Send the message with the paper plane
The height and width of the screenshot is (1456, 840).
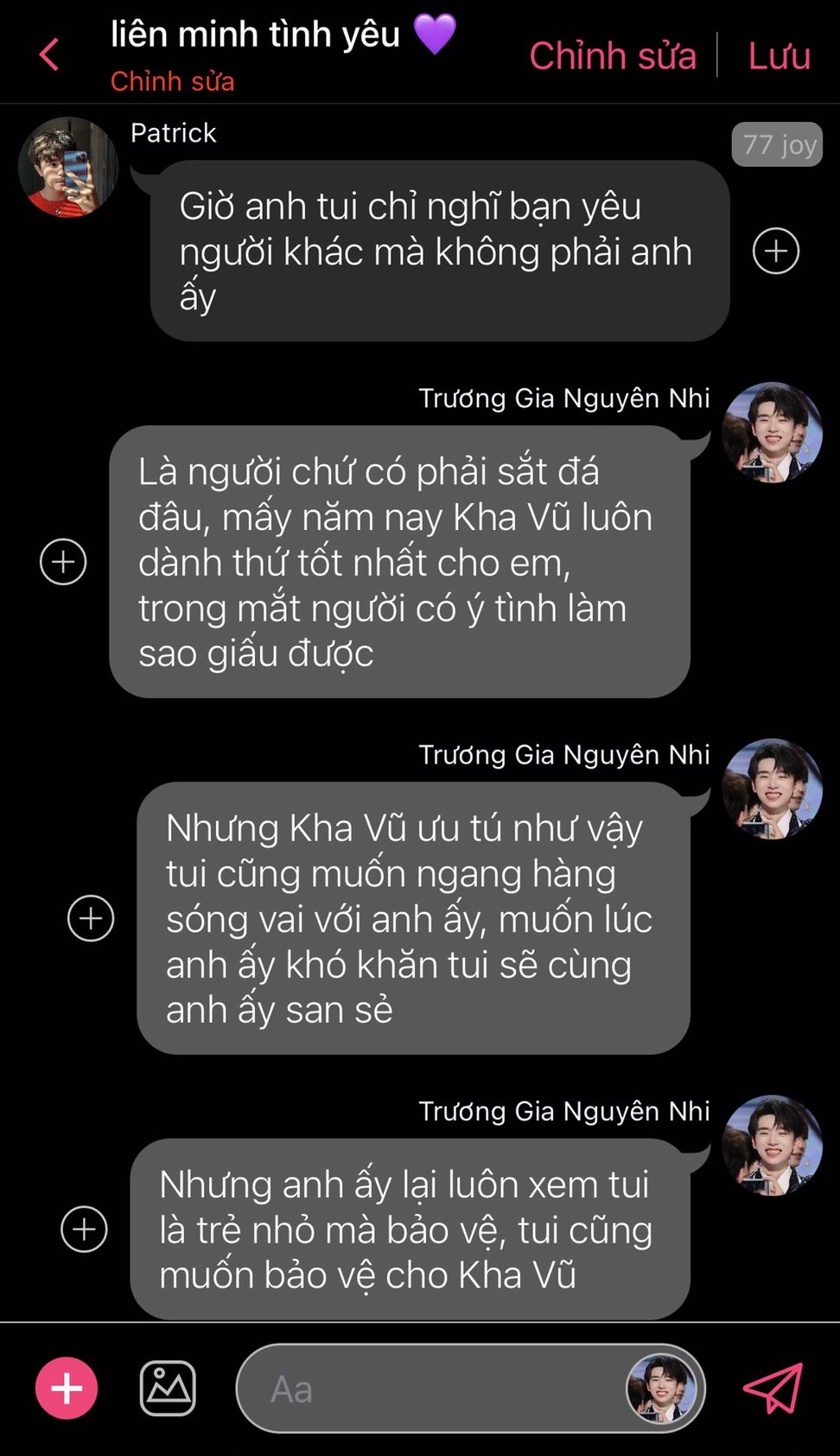[773, 1389]
